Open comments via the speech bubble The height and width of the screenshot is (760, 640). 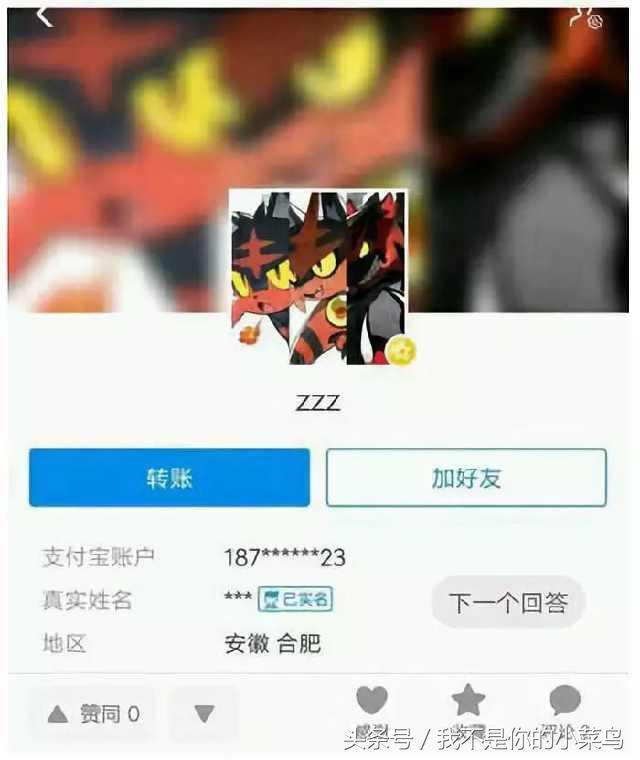pos(565,702)
